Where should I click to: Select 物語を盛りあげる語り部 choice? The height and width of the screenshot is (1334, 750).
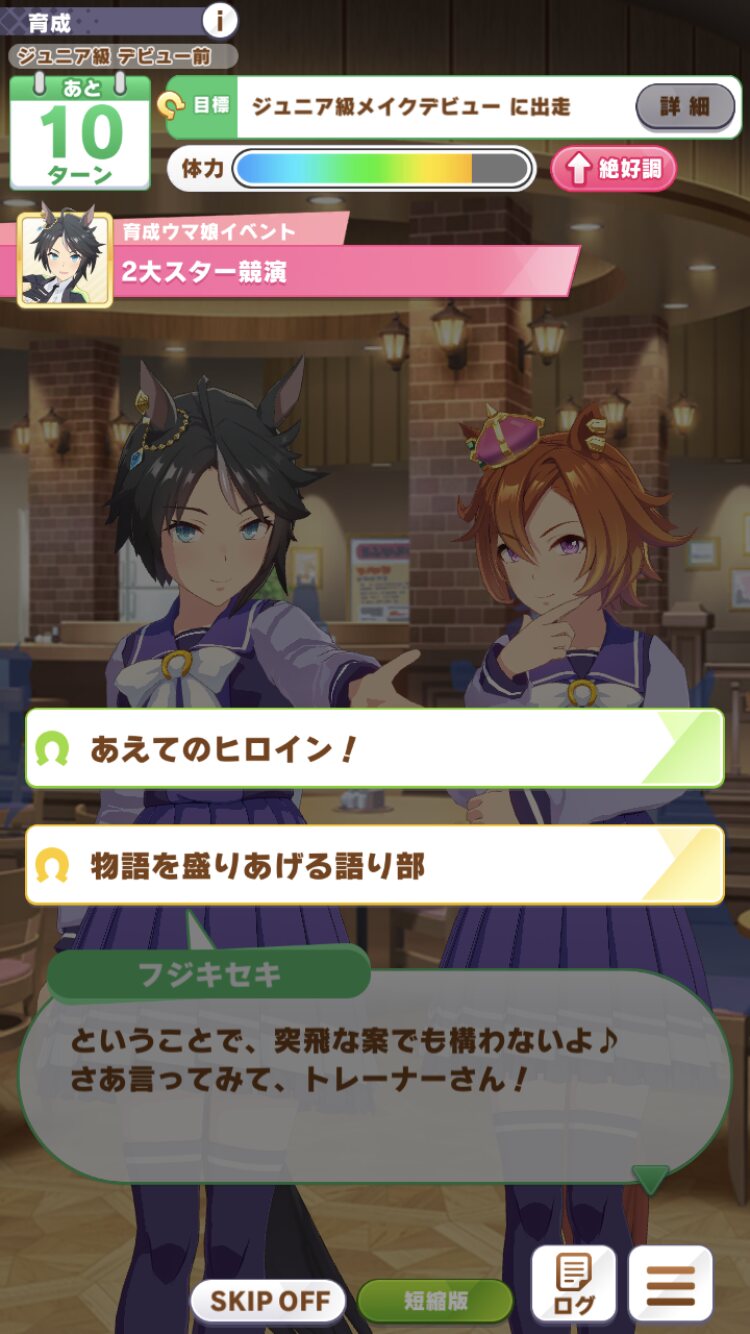coord(375,865)
